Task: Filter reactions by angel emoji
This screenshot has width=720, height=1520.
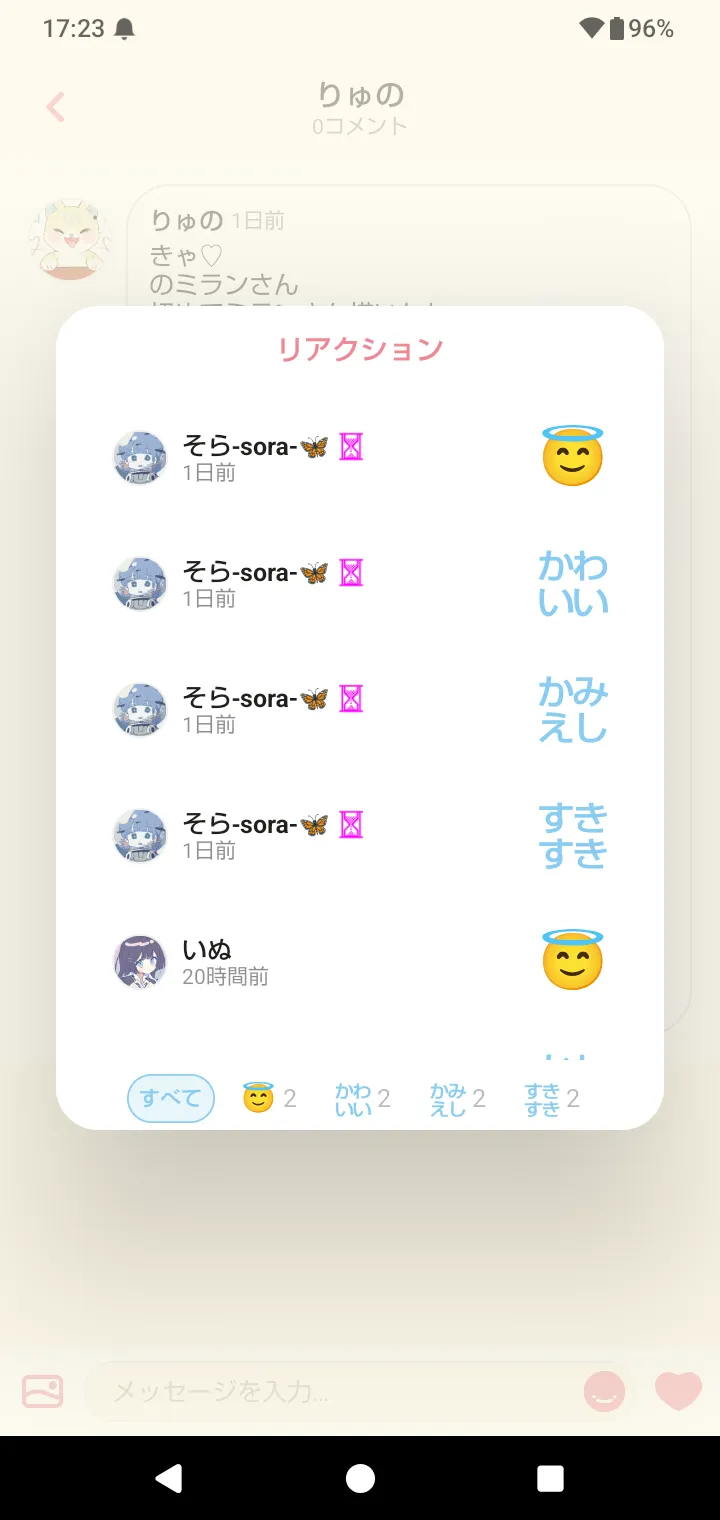Action: [269, 1099]
